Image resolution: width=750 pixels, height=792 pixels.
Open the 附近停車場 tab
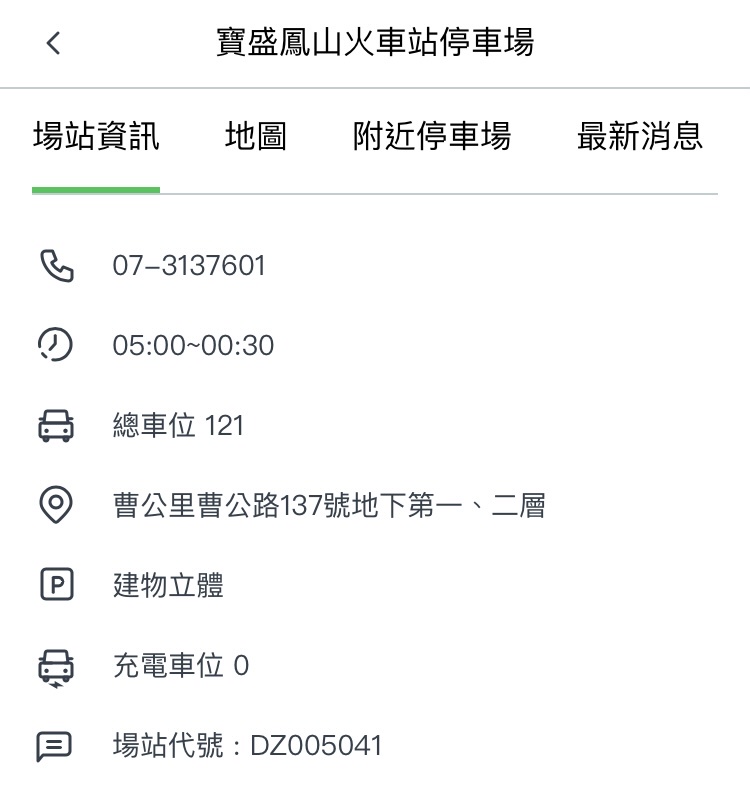(432, 136)
